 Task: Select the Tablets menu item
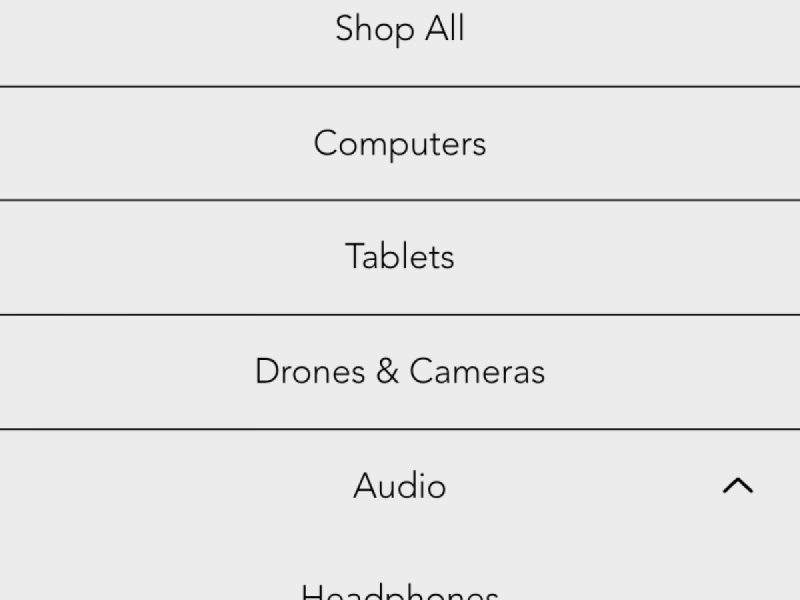tap(400, 257)
